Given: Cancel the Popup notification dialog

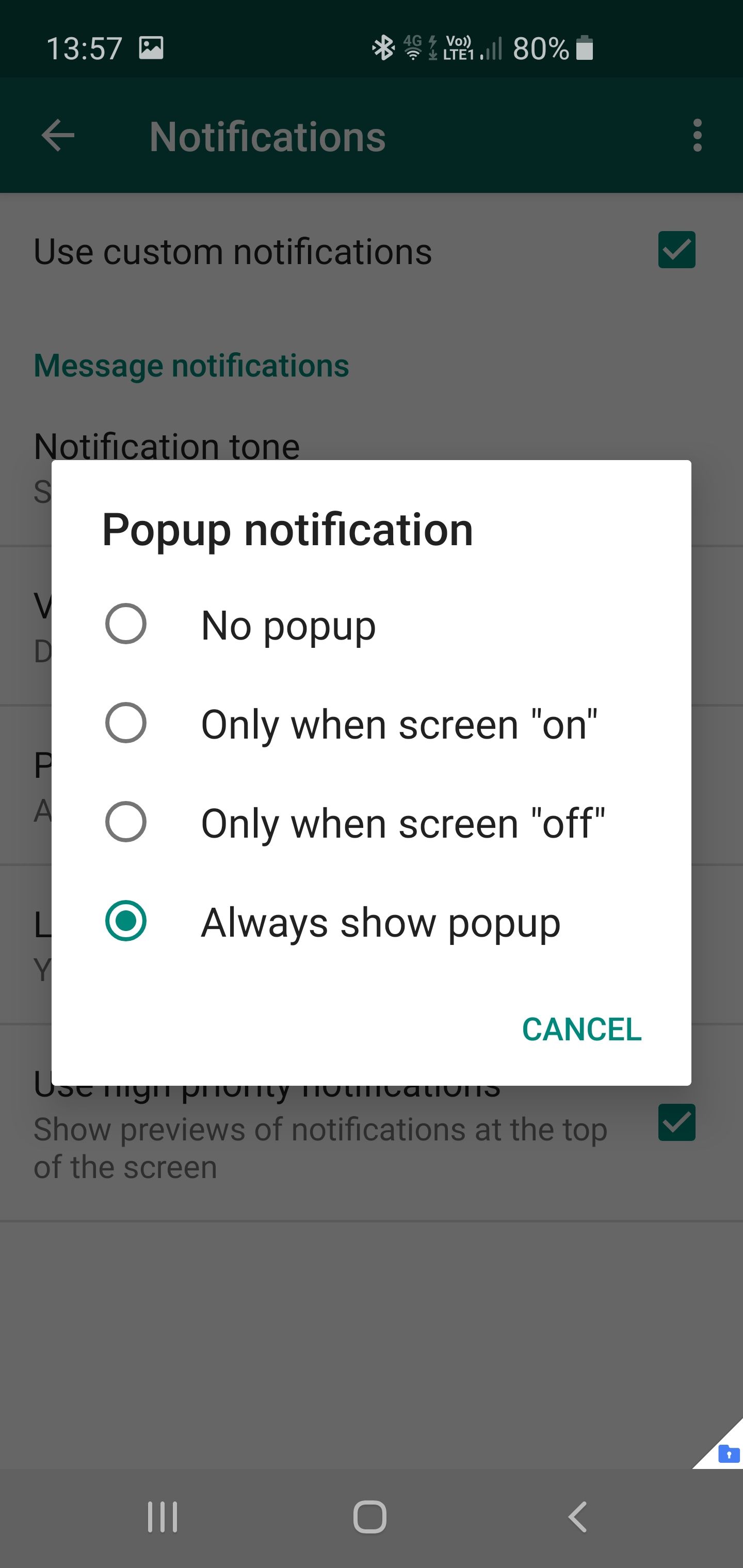Looking at the screenshot, I should click(582, 1030).
